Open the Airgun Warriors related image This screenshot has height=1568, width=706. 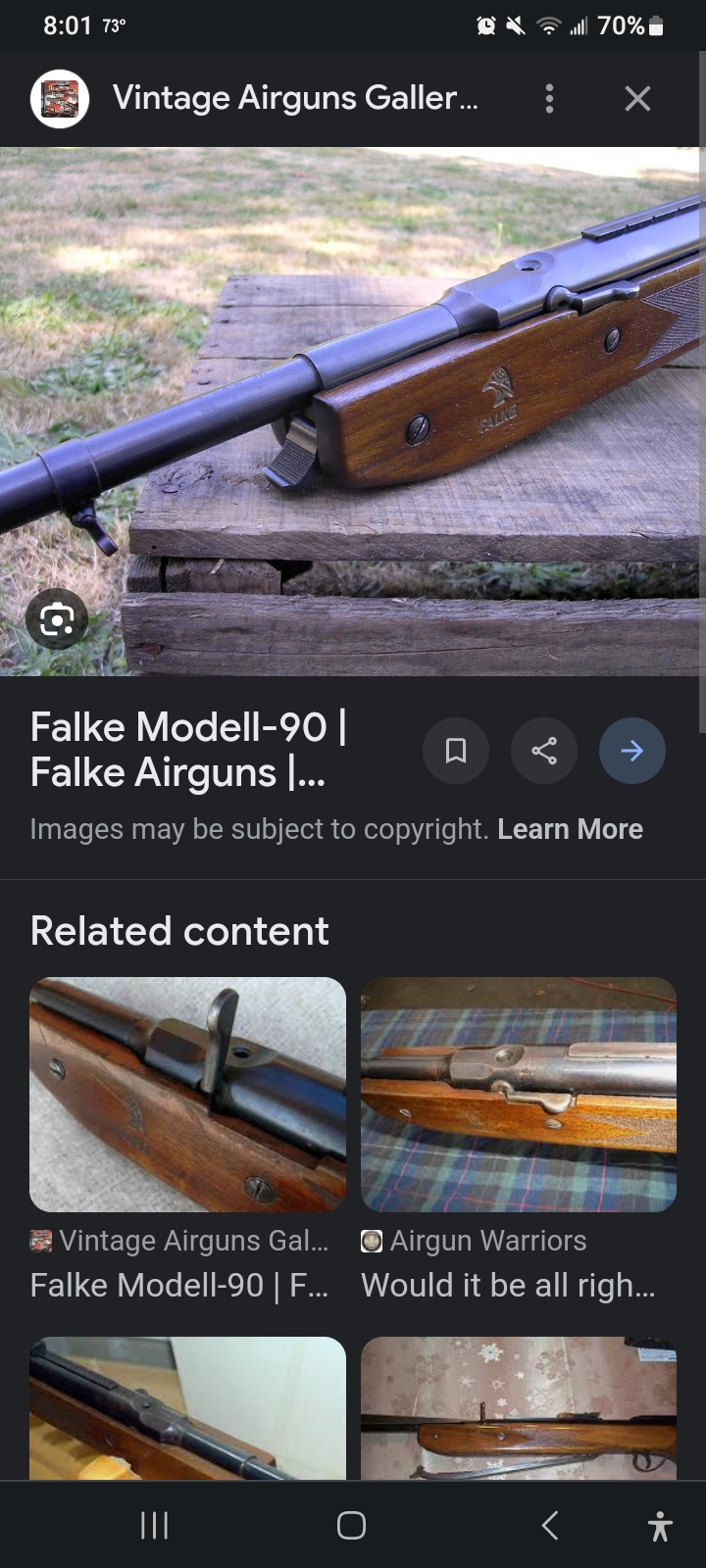[x=519, y=1095]
